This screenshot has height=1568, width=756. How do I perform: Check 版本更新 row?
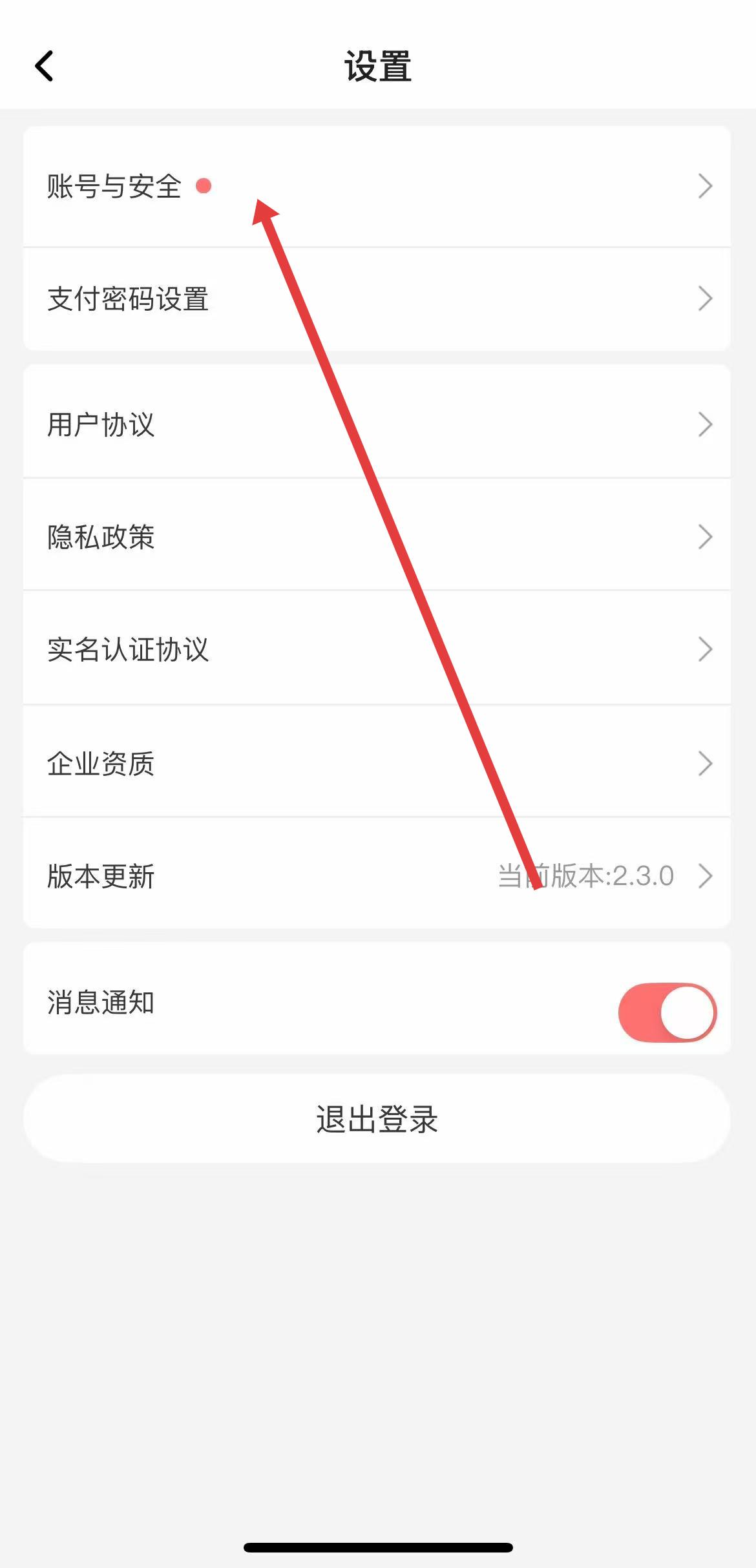tap(101, 876)
